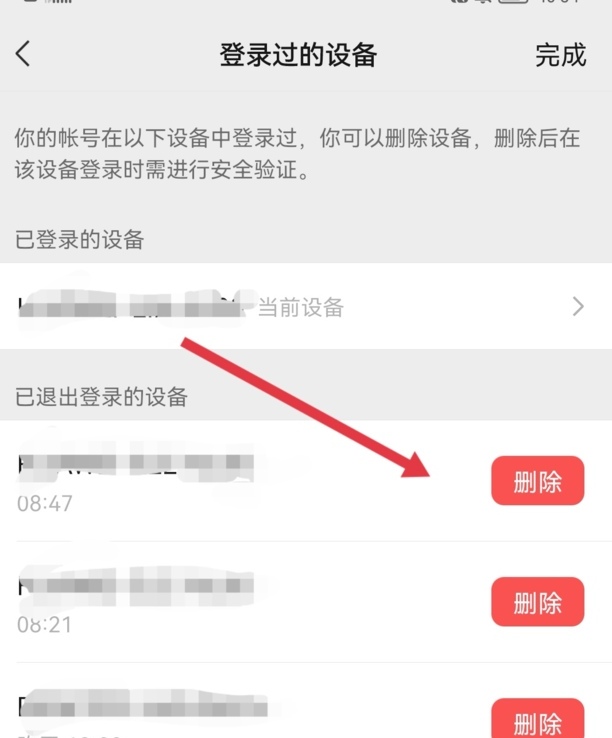Tap 完成 to finish editing

[560, 55]
